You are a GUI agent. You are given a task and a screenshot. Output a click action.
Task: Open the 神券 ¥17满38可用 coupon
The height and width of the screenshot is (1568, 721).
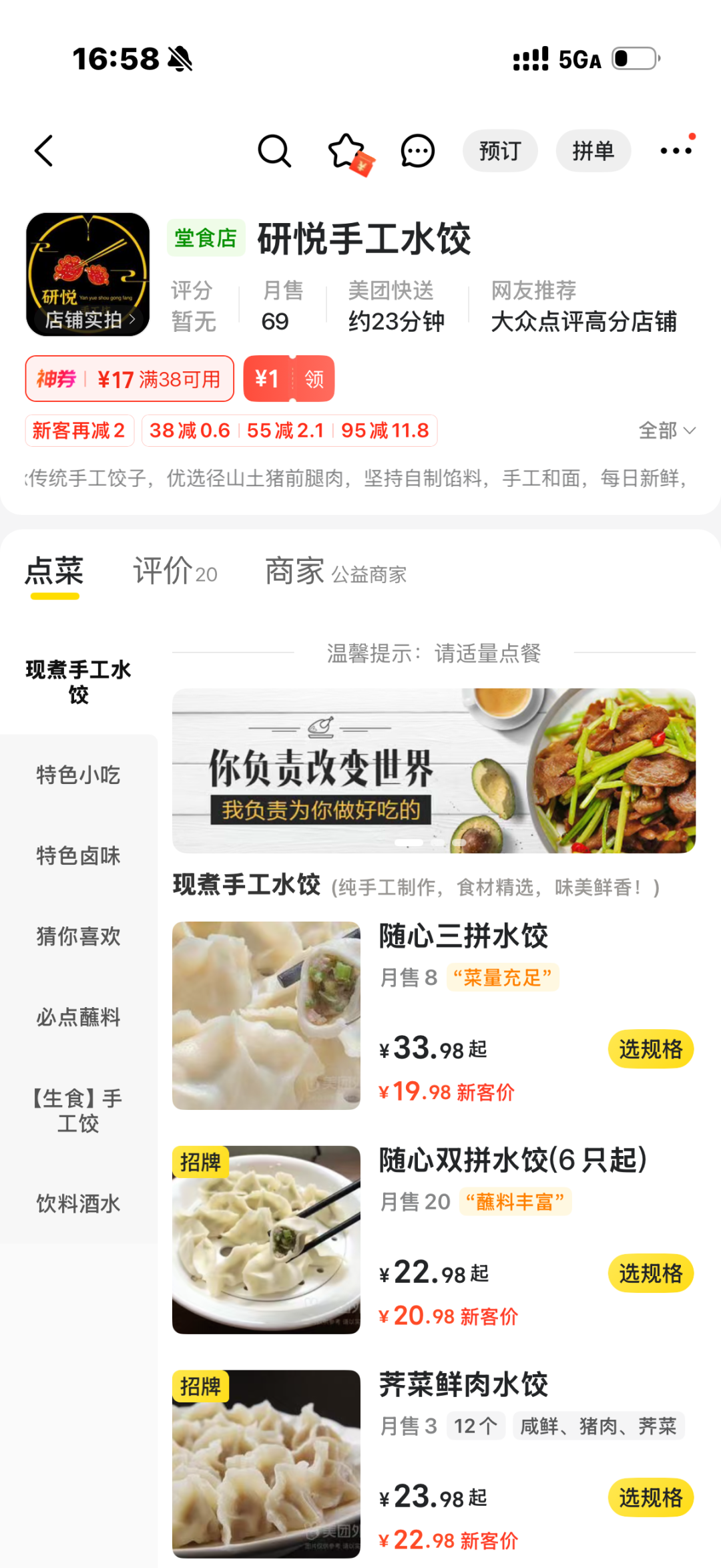click(129, 379)
